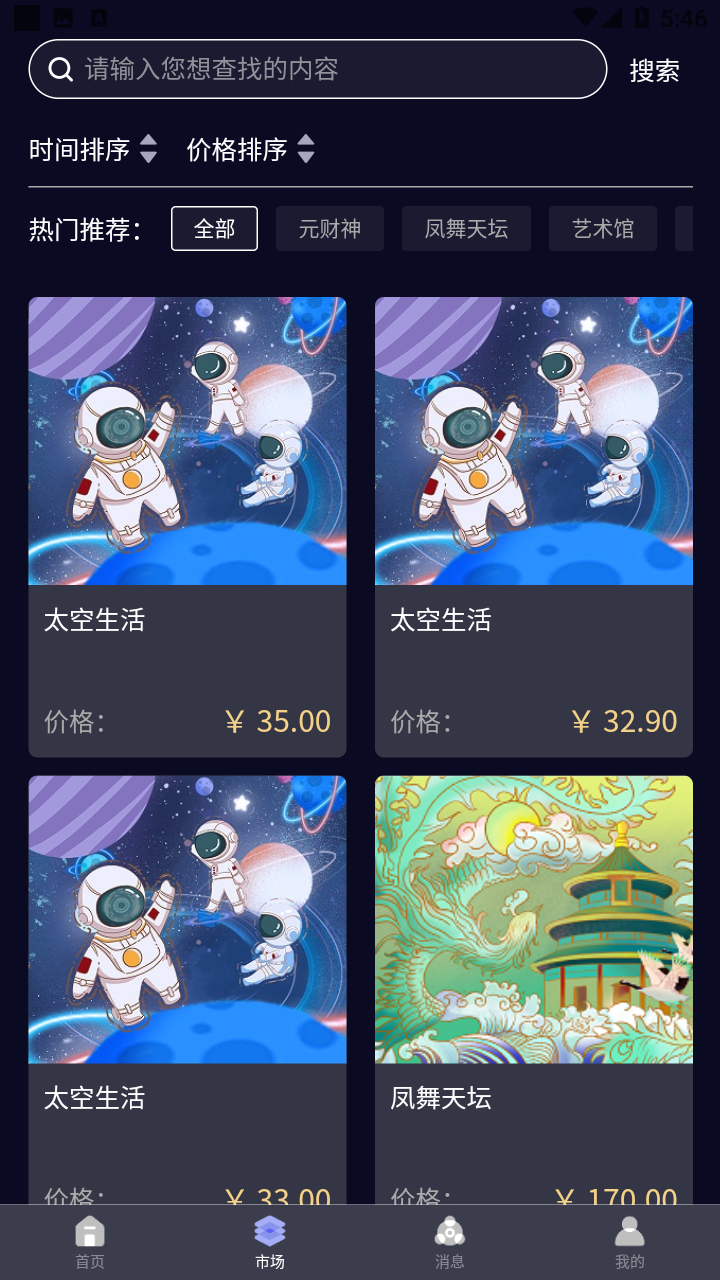Toggle the 凤舞天坛 filter option
Viewport: 720px width, 1280px height.
(x=466, y=229)
